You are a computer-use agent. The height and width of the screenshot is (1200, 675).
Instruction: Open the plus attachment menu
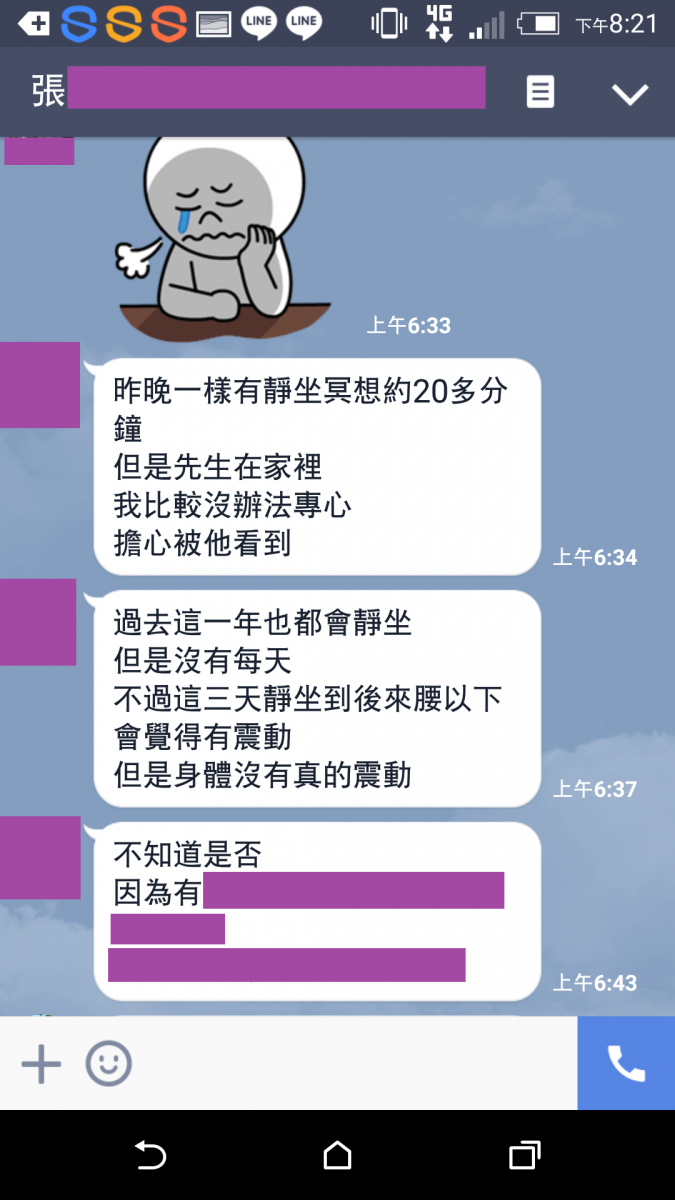point(41,1064)
